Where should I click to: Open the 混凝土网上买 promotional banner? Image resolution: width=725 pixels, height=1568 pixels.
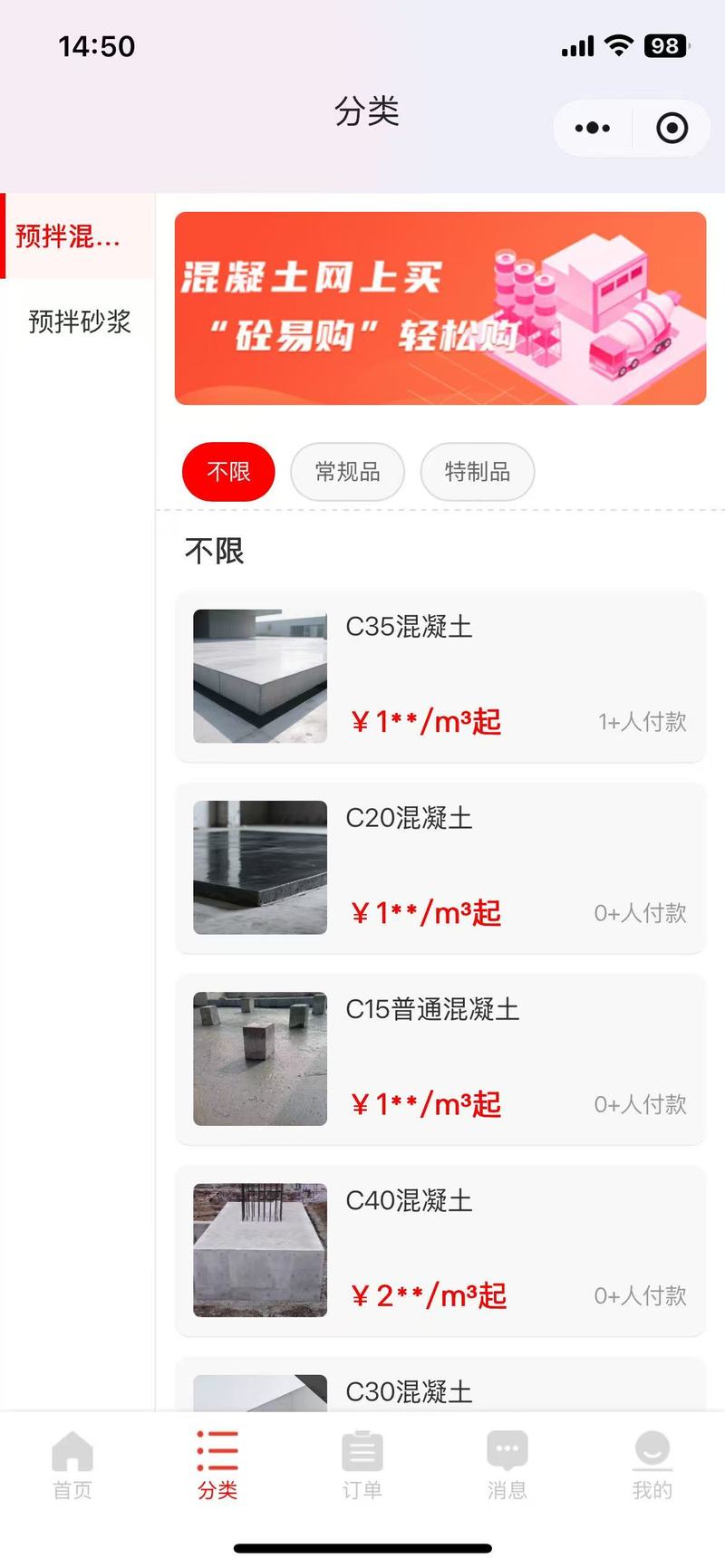[440, 308]
